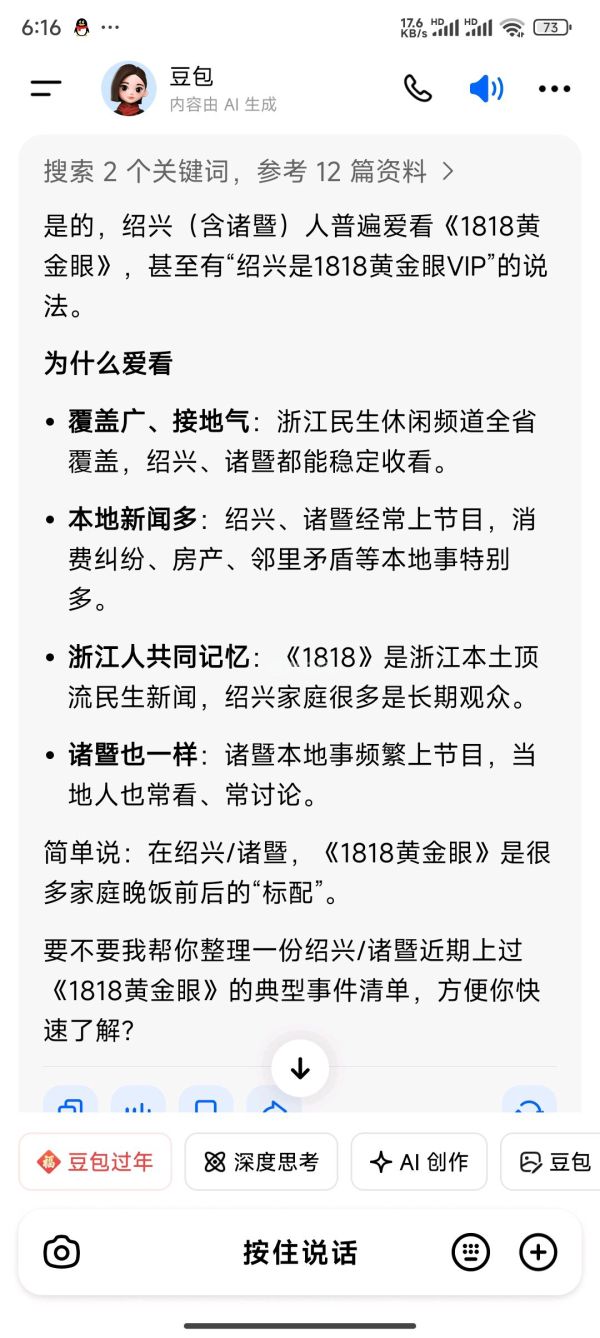Open the side menu drawer
600x1338 pixels.
click(x=46, y=88)
